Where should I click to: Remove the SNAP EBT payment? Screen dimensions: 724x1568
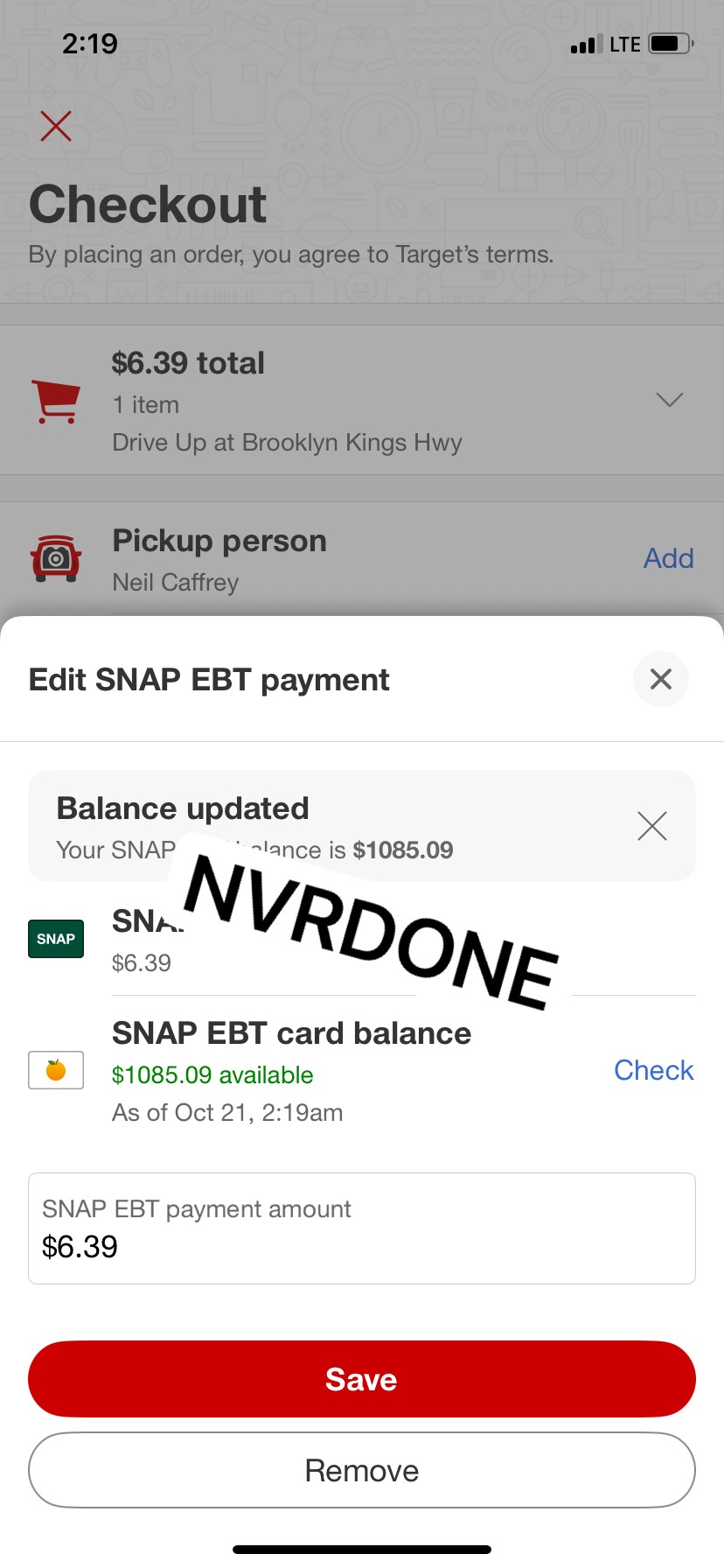click(361, 1470)
